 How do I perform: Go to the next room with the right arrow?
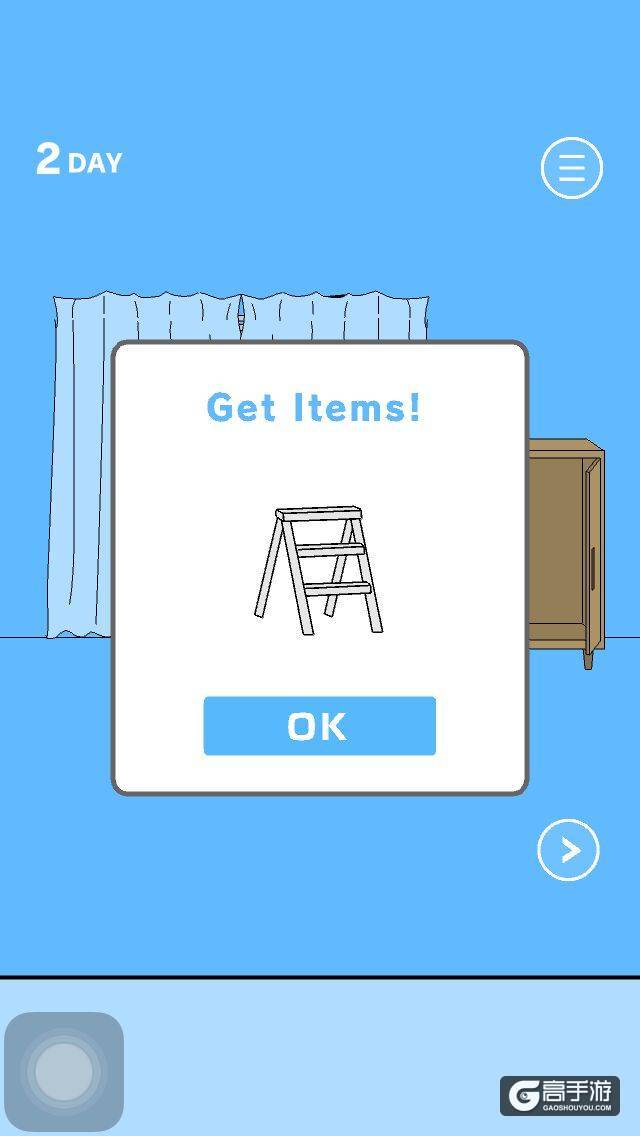point(568,850)
